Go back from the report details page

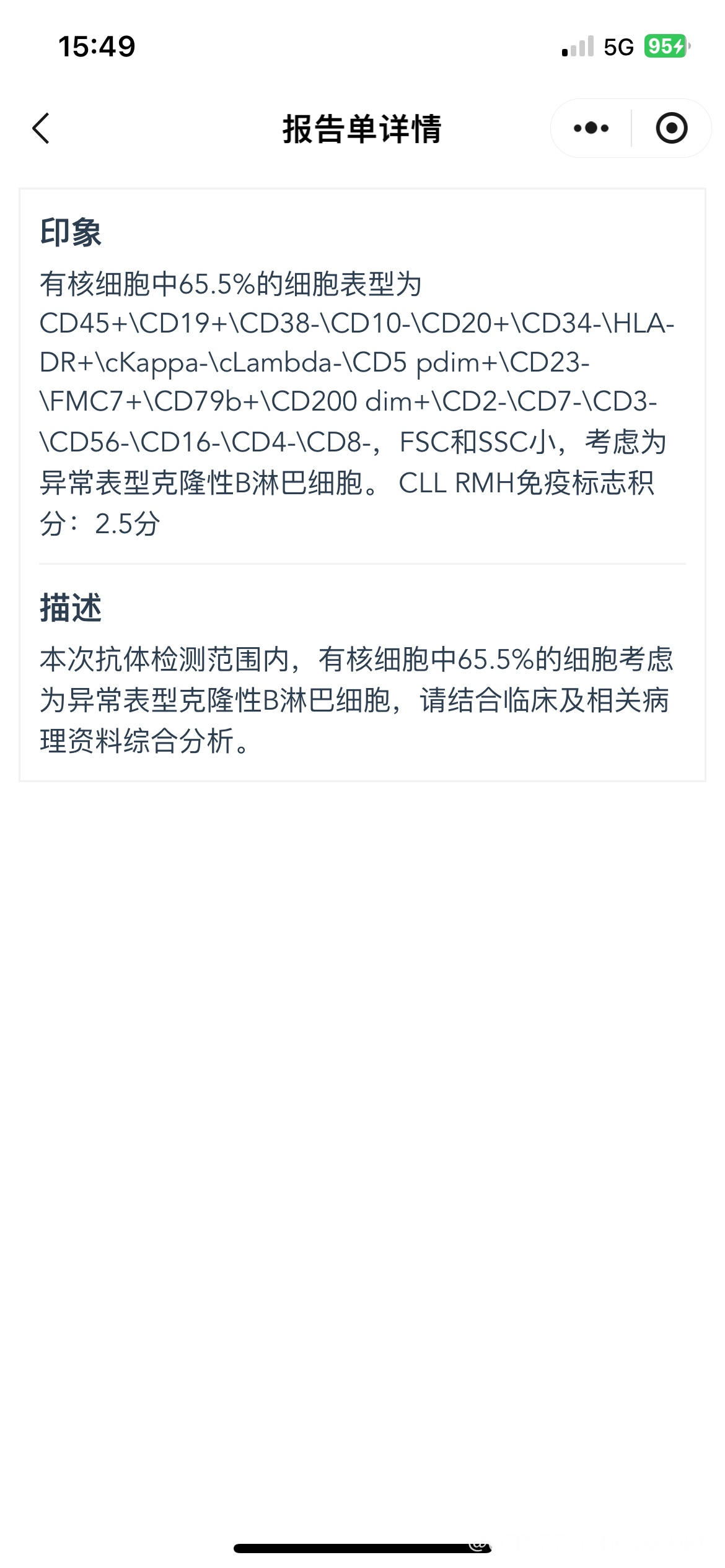click(41, 129)
